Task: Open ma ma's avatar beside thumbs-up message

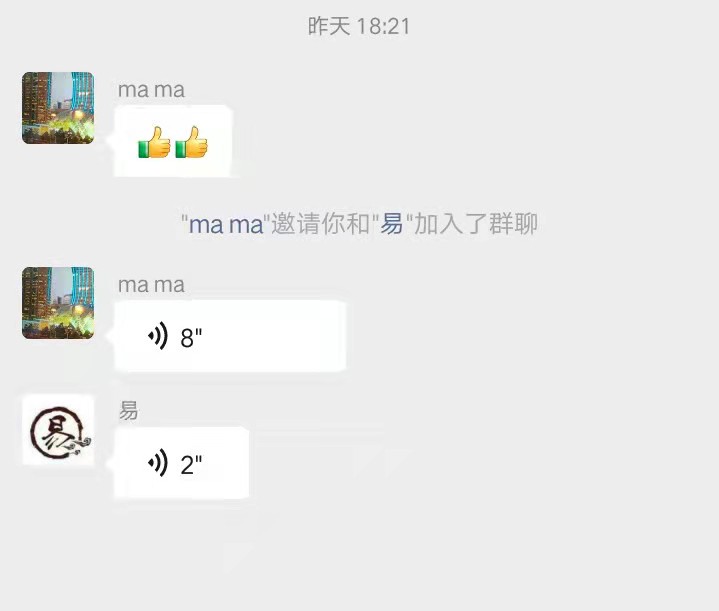Action: (58, 108)
